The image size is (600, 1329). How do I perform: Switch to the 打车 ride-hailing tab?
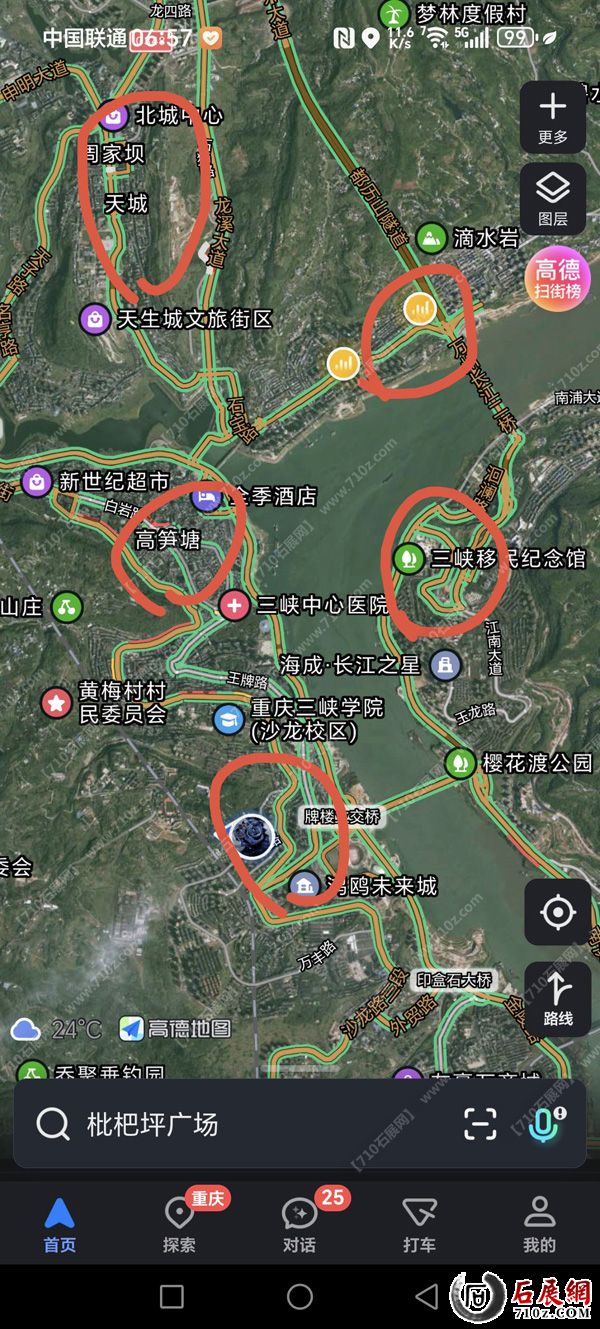(419, 1224)
